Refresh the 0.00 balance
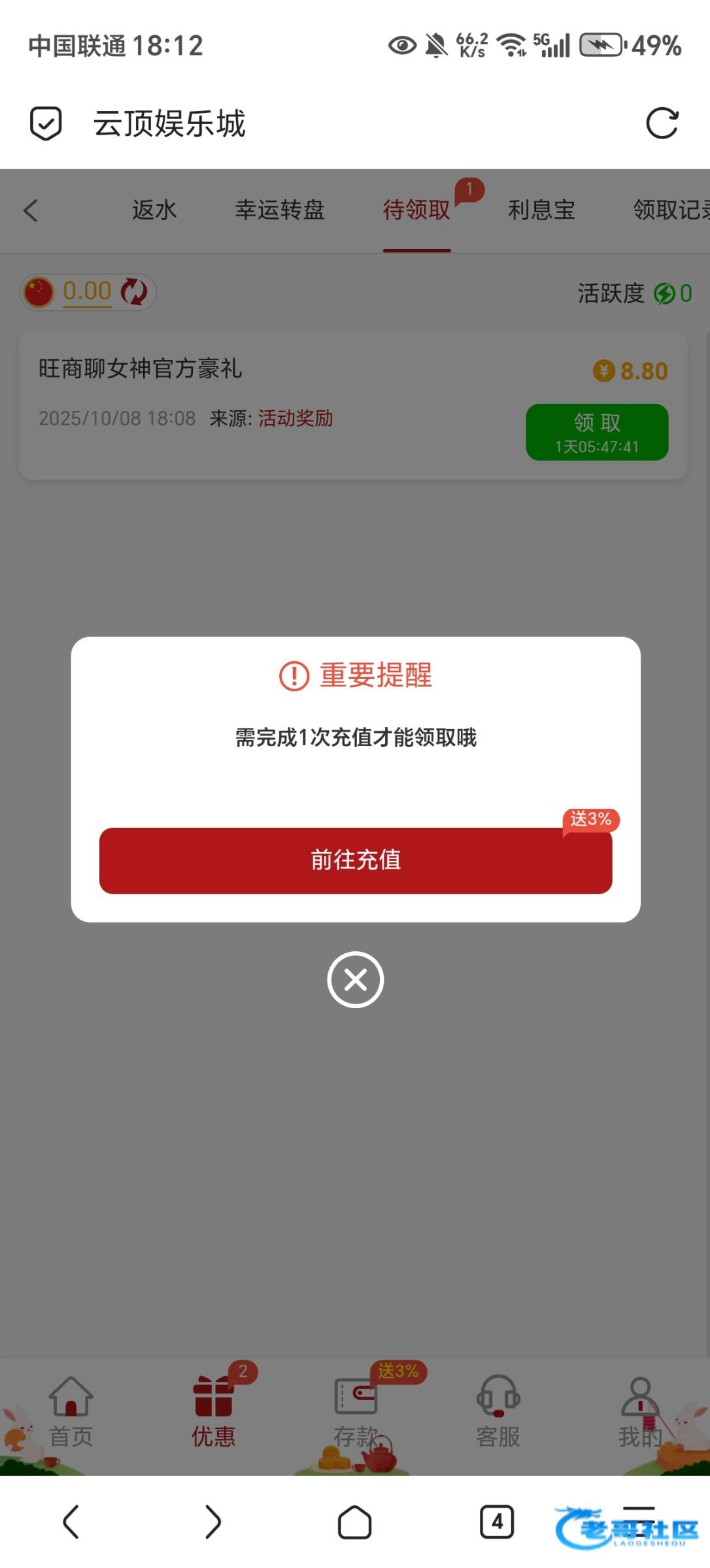Viewport: 710px width, 1568px height. tap(134, 291)
